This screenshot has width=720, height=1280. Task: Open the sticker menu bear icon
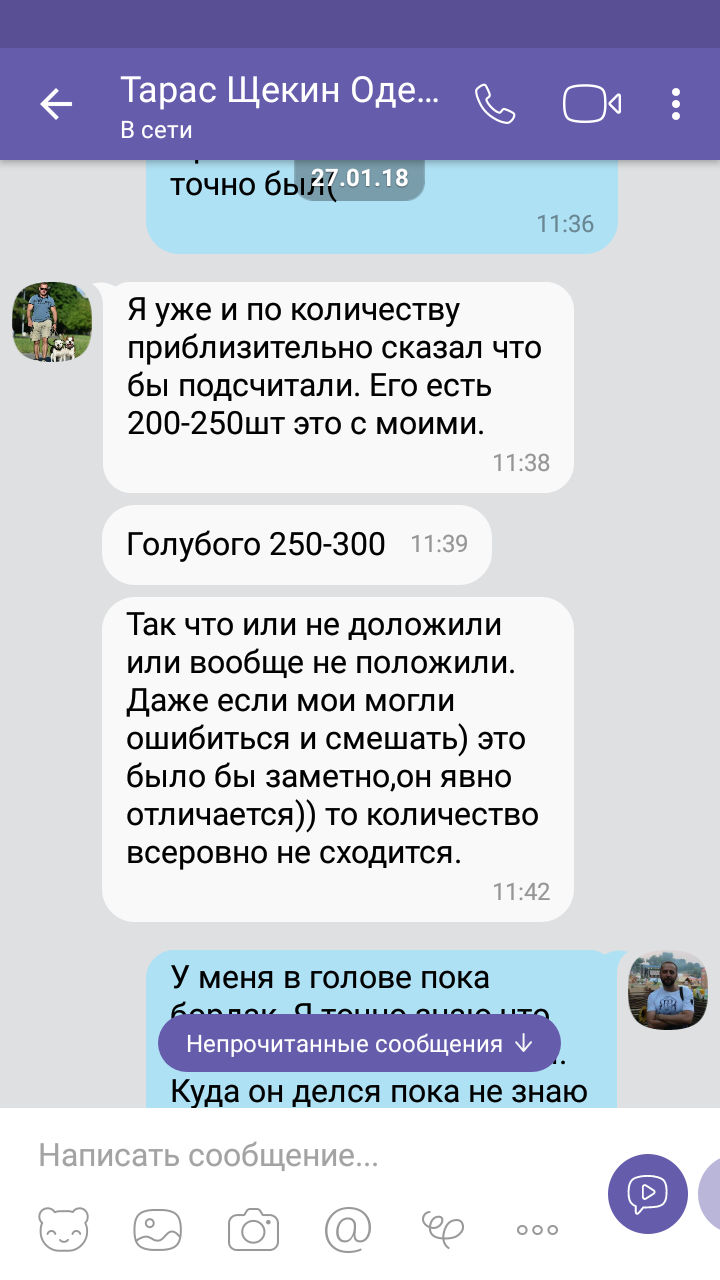click(62, 1228)
